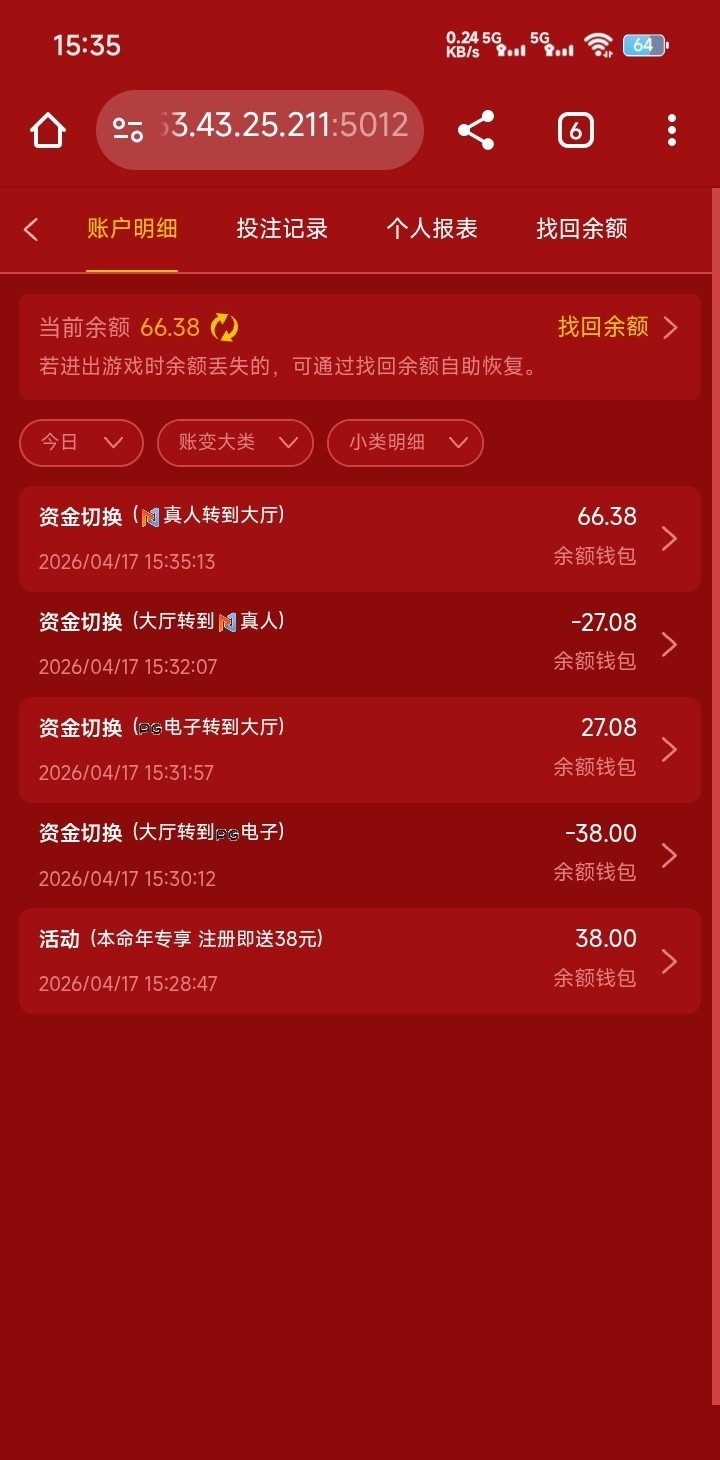Image resolution: width=720 pixels, height=1460 pixels.
Task: Switch to the 投注记录 tab
Action: [x=282, y=229]
